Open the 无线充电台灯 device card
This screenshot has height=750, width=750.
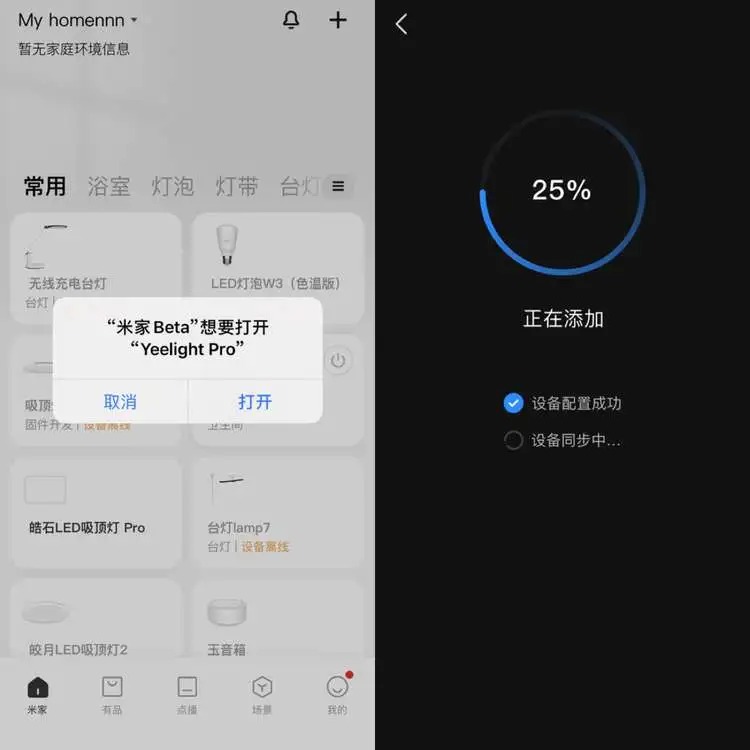point(96,267)
